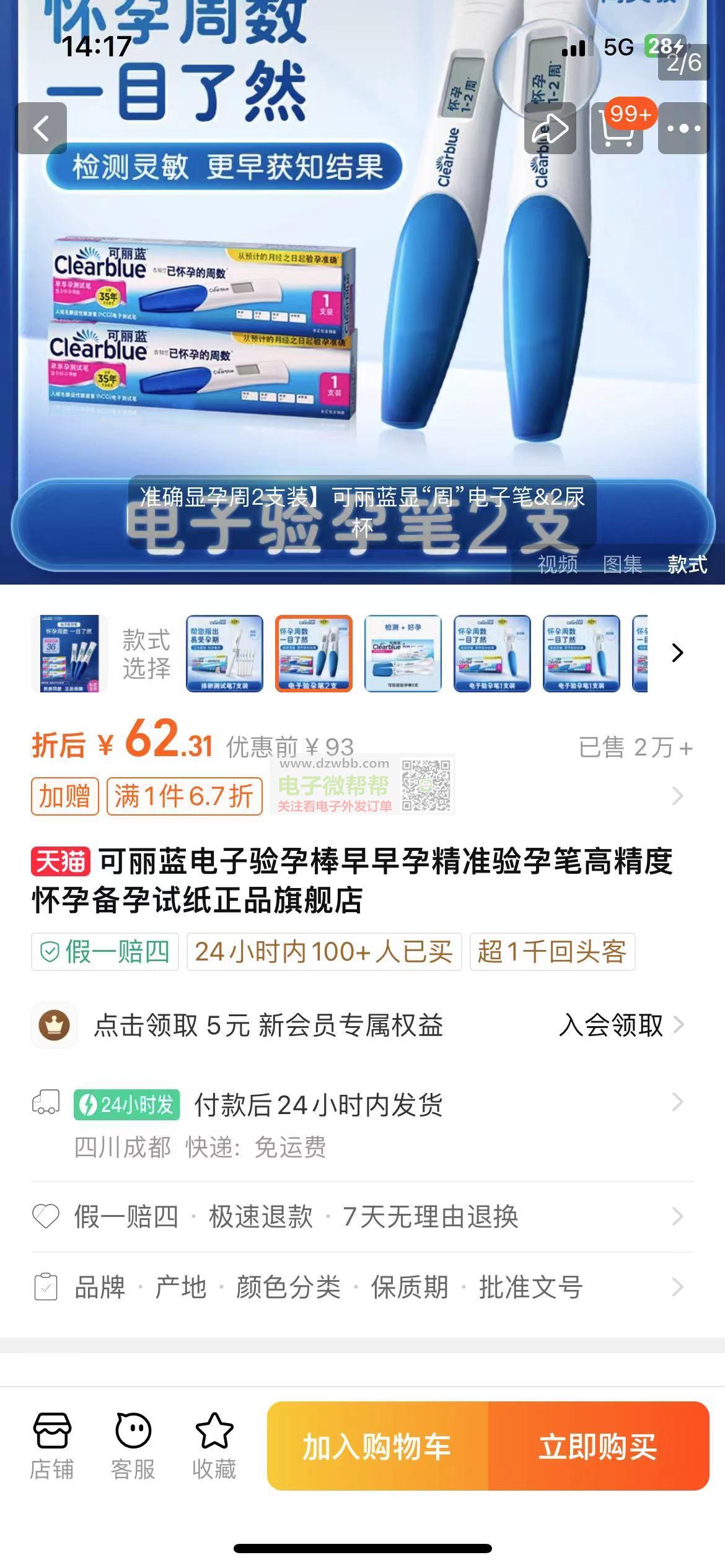Switch to the 图集 tab

pos(622,564)
